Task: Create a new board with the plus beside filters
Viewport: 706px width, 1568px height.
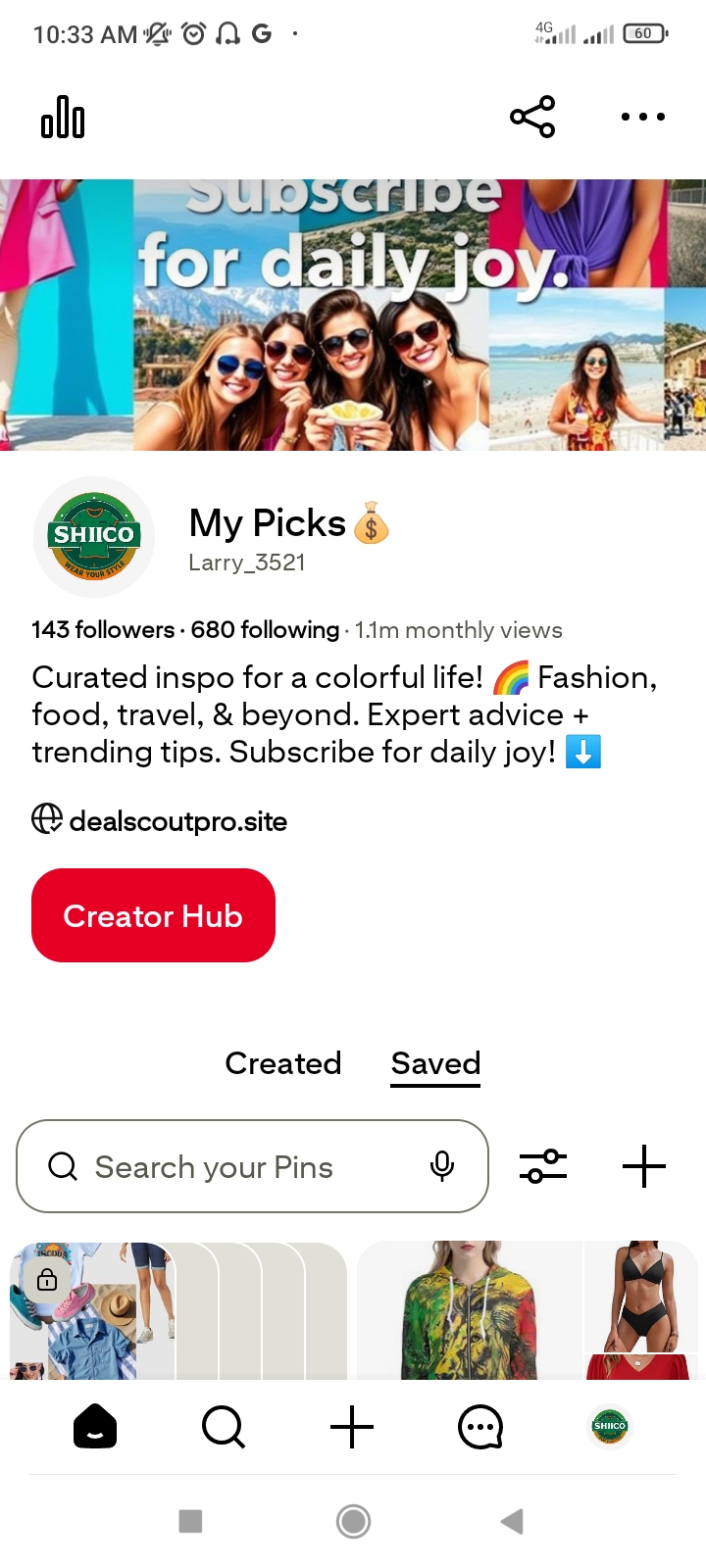Action: [x=644, y=1166]
